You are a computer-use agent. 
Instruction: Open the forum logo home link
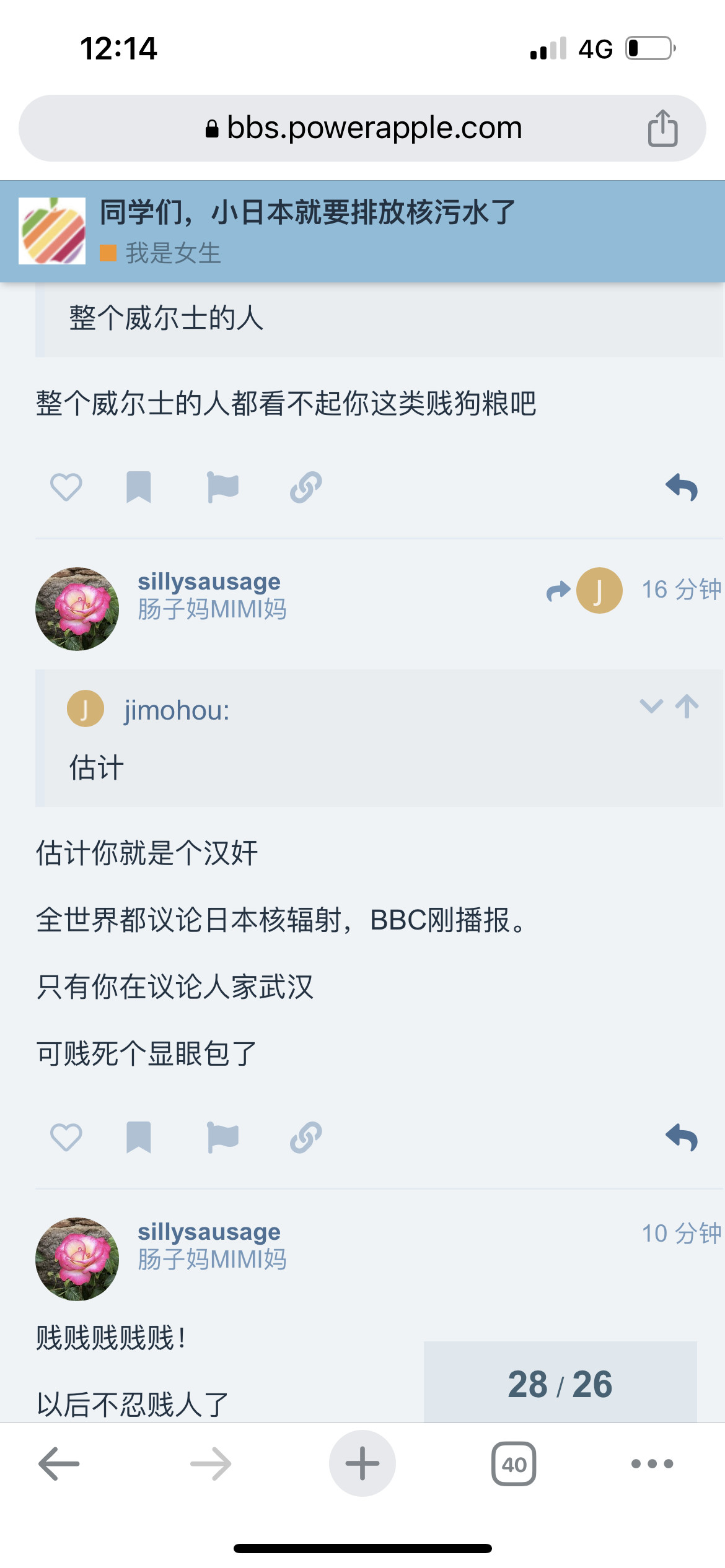pyautogui.click(x=52, y=231)
